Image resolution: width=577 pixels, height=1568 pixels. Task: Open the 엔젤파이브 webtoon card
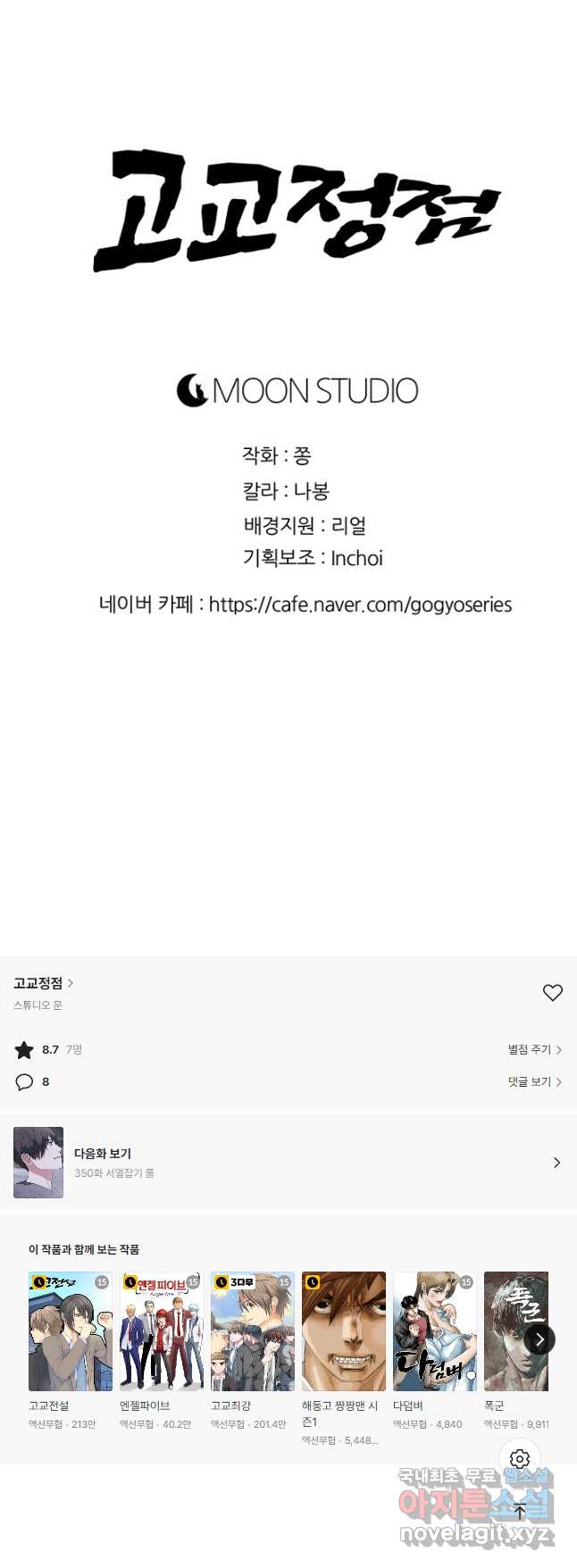coord(162,1331)
